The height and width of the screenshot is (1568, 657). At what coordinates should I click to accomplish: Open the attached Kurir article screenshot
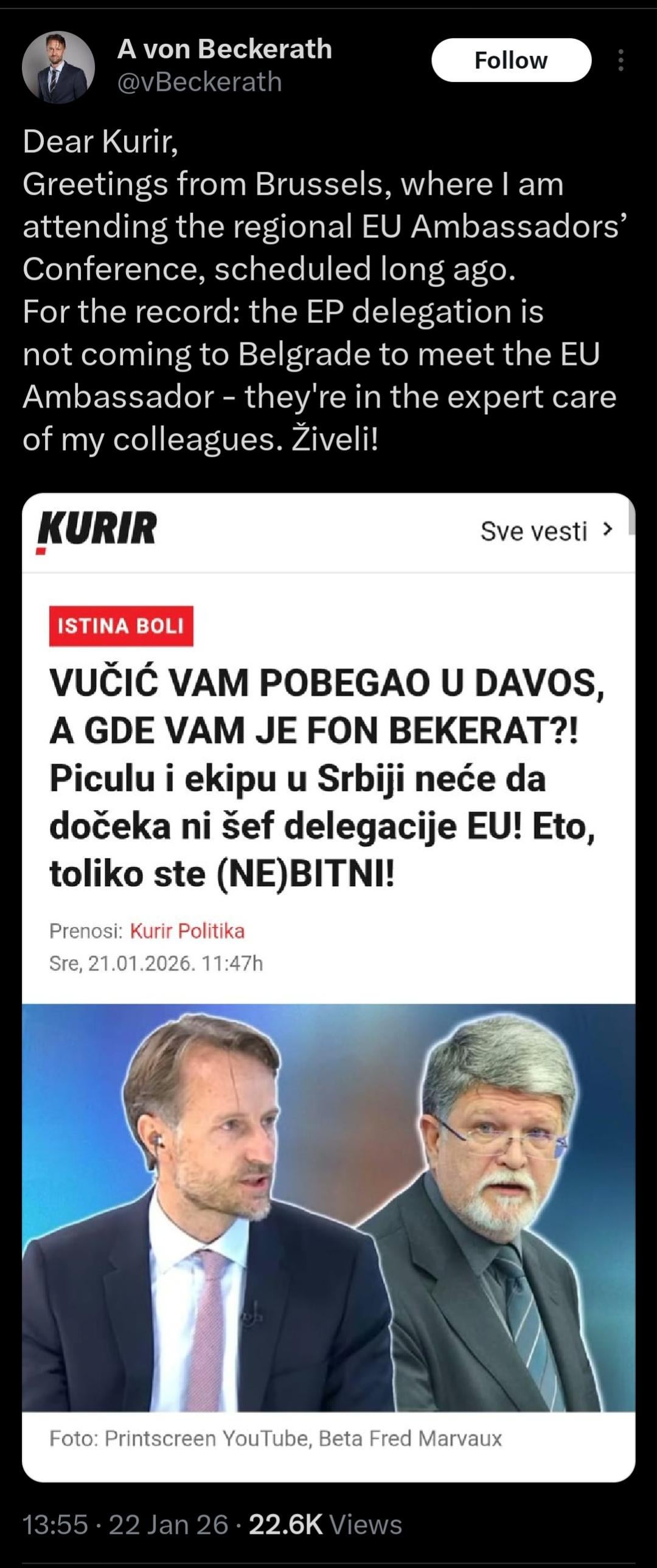click(x=328, y=986)
